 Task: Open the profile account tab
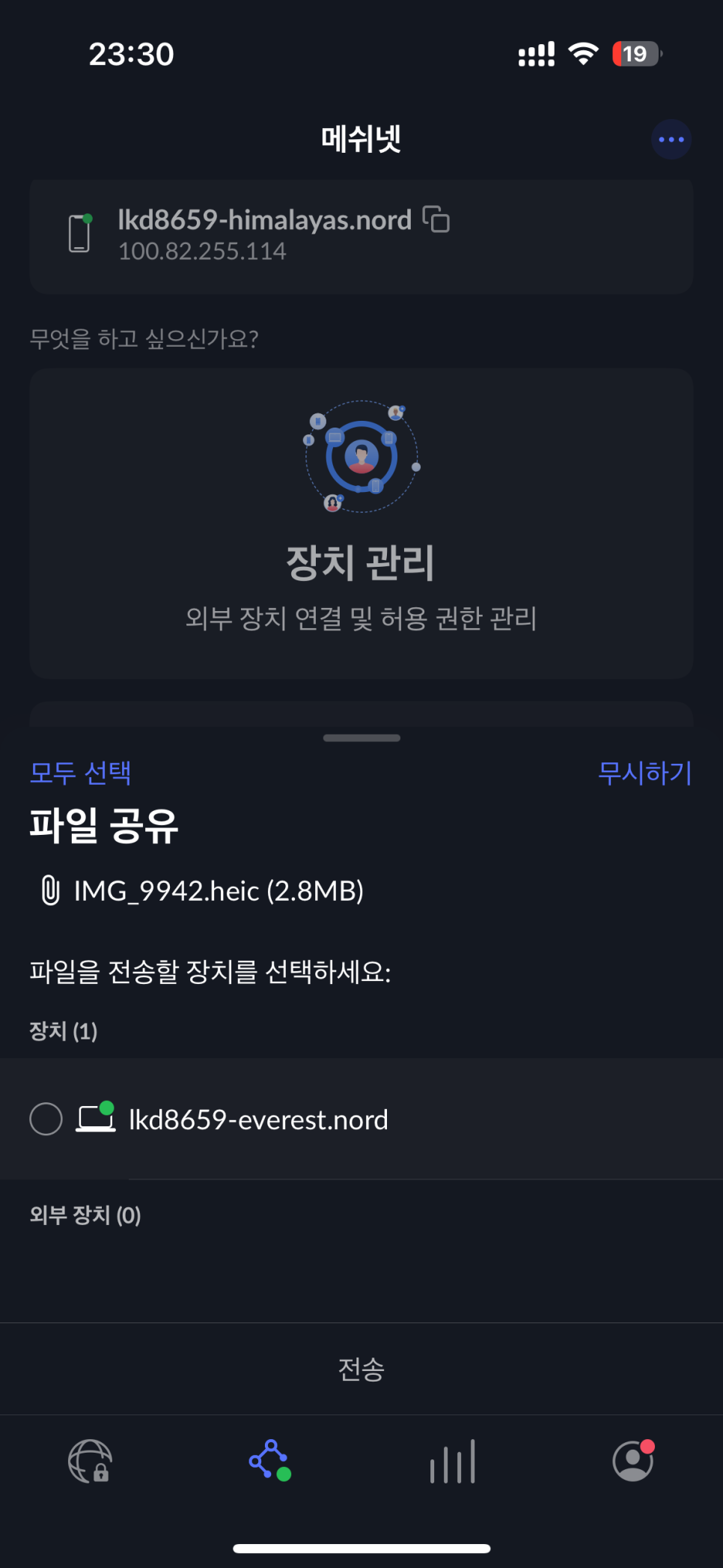(x=633, y=1461)
